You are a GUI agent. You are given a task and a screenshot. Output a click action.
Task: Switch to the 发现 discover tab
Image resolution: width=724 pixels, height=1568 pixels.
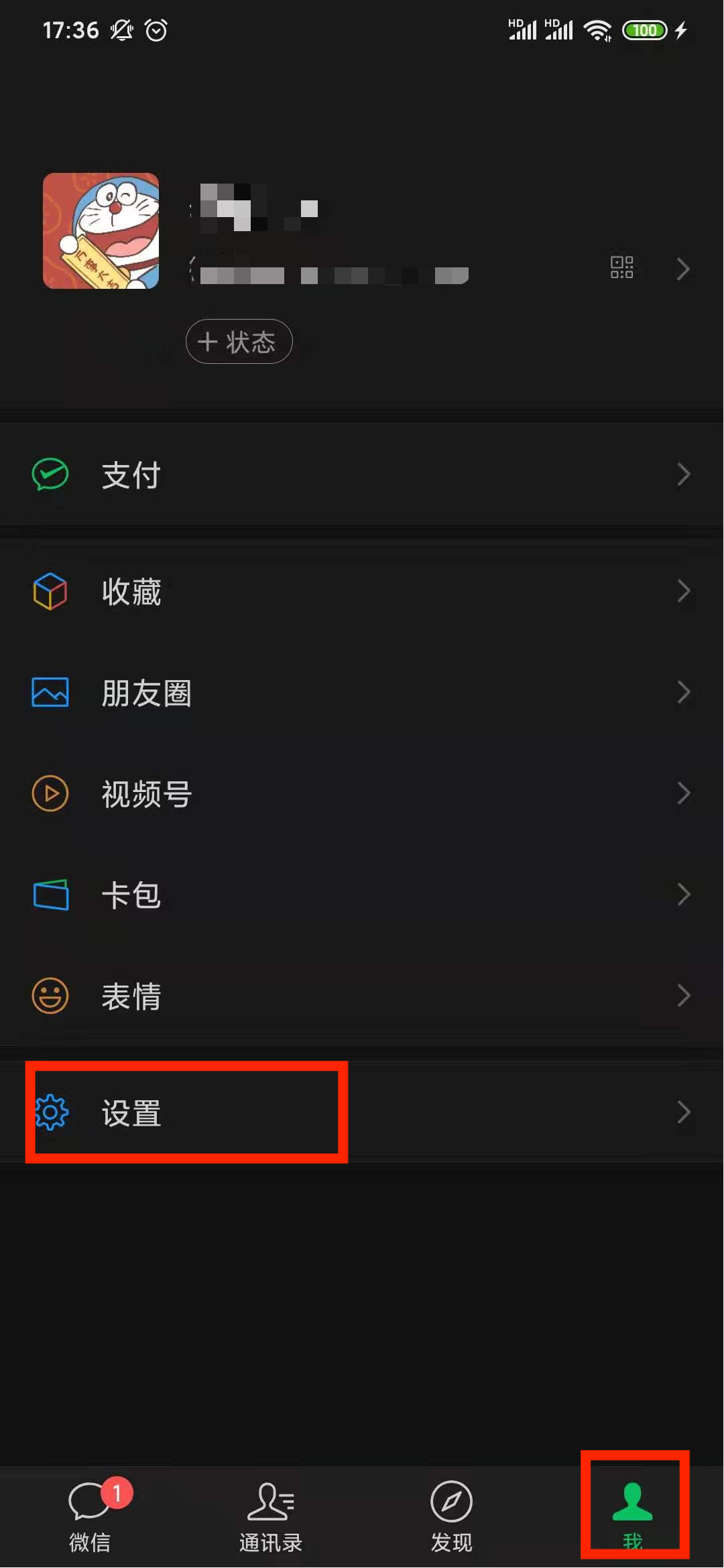pyautogui.click(x=452, y=1516)
